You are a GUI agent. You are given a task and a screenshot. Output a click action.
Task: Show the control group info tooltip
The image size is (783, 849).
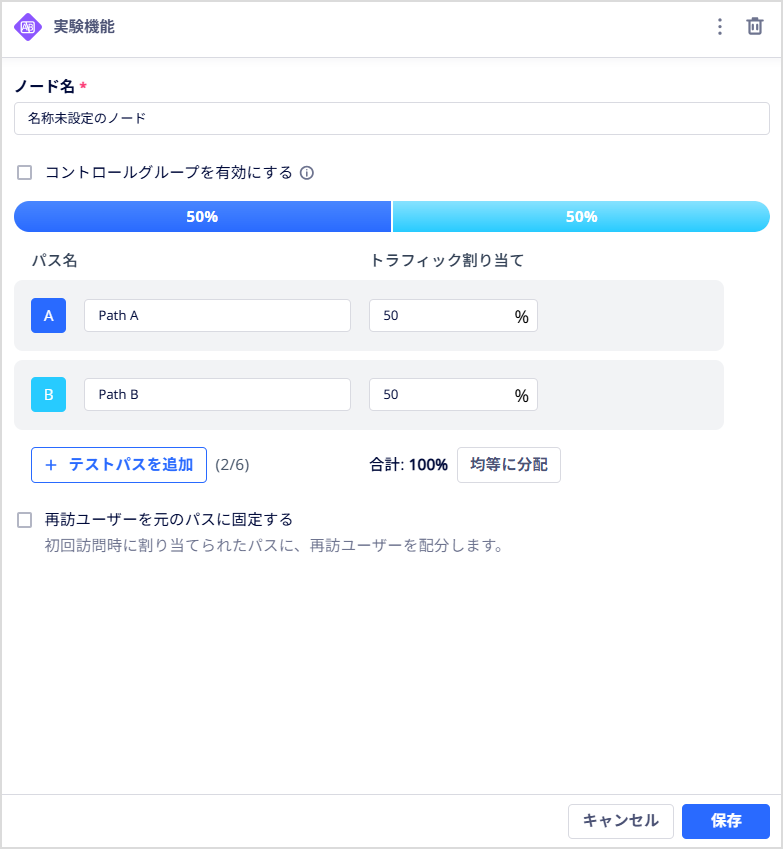[307, 173]
